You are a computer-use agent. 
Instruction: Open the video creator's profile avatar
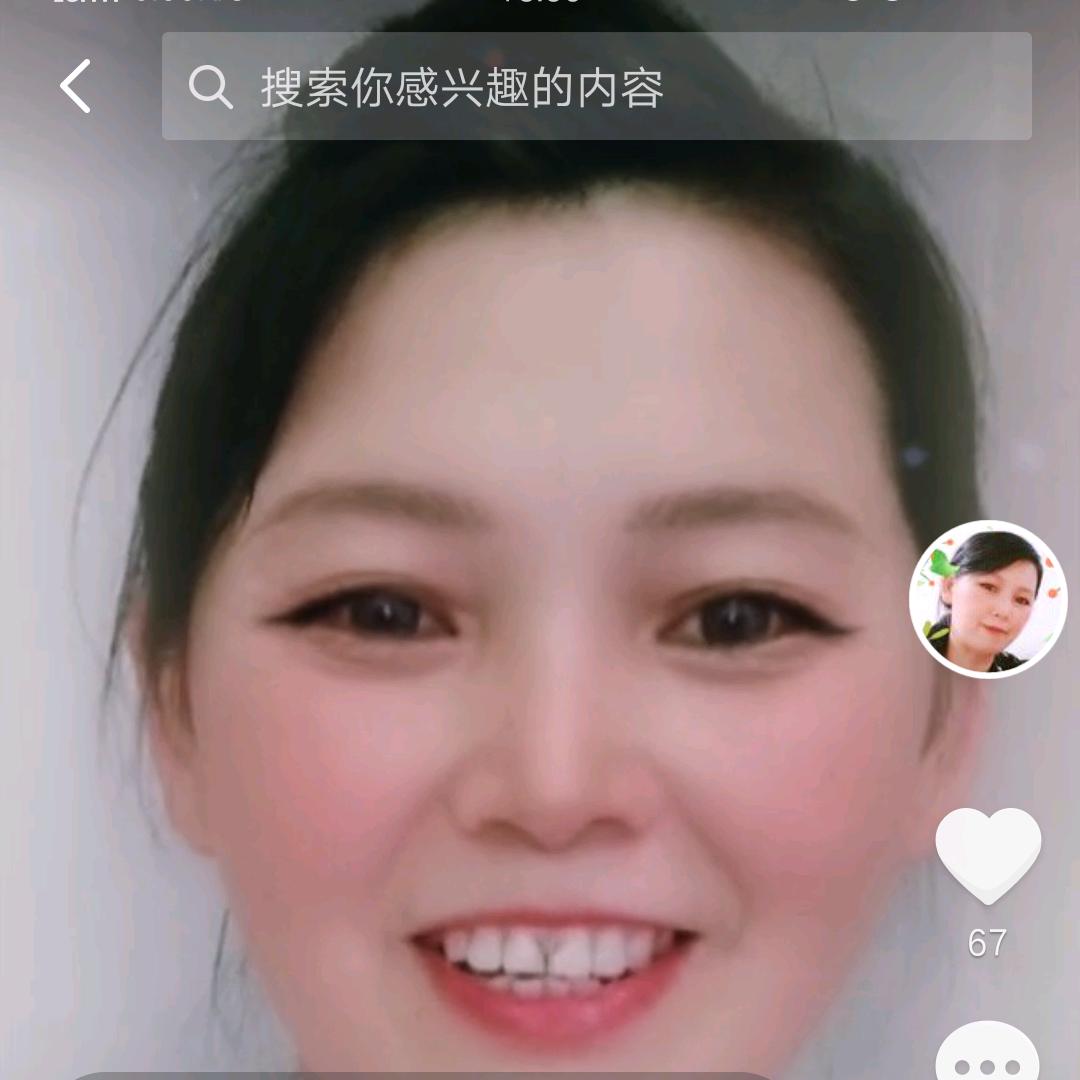(x=988, y=599)
